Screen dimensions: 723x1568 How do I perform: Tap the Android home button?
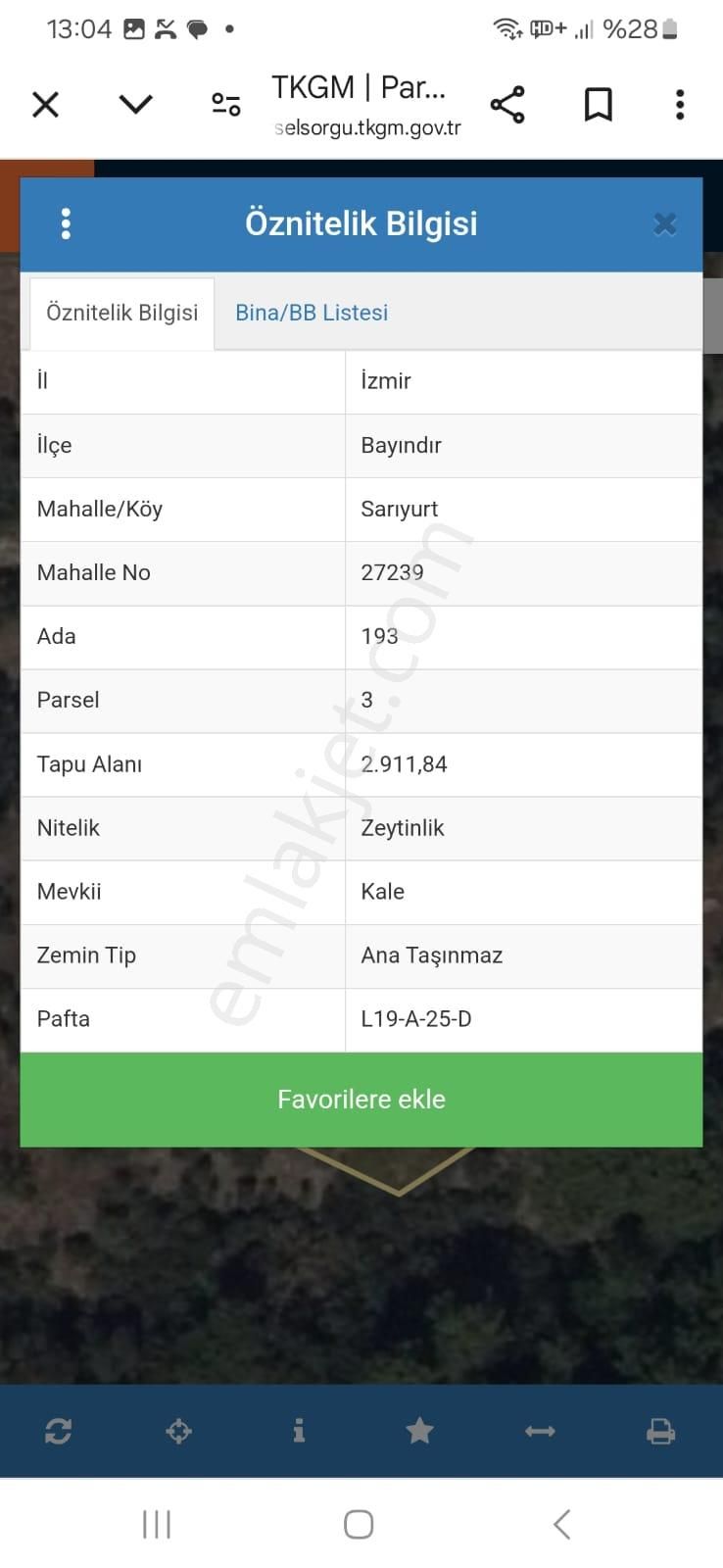(359, 1524)
